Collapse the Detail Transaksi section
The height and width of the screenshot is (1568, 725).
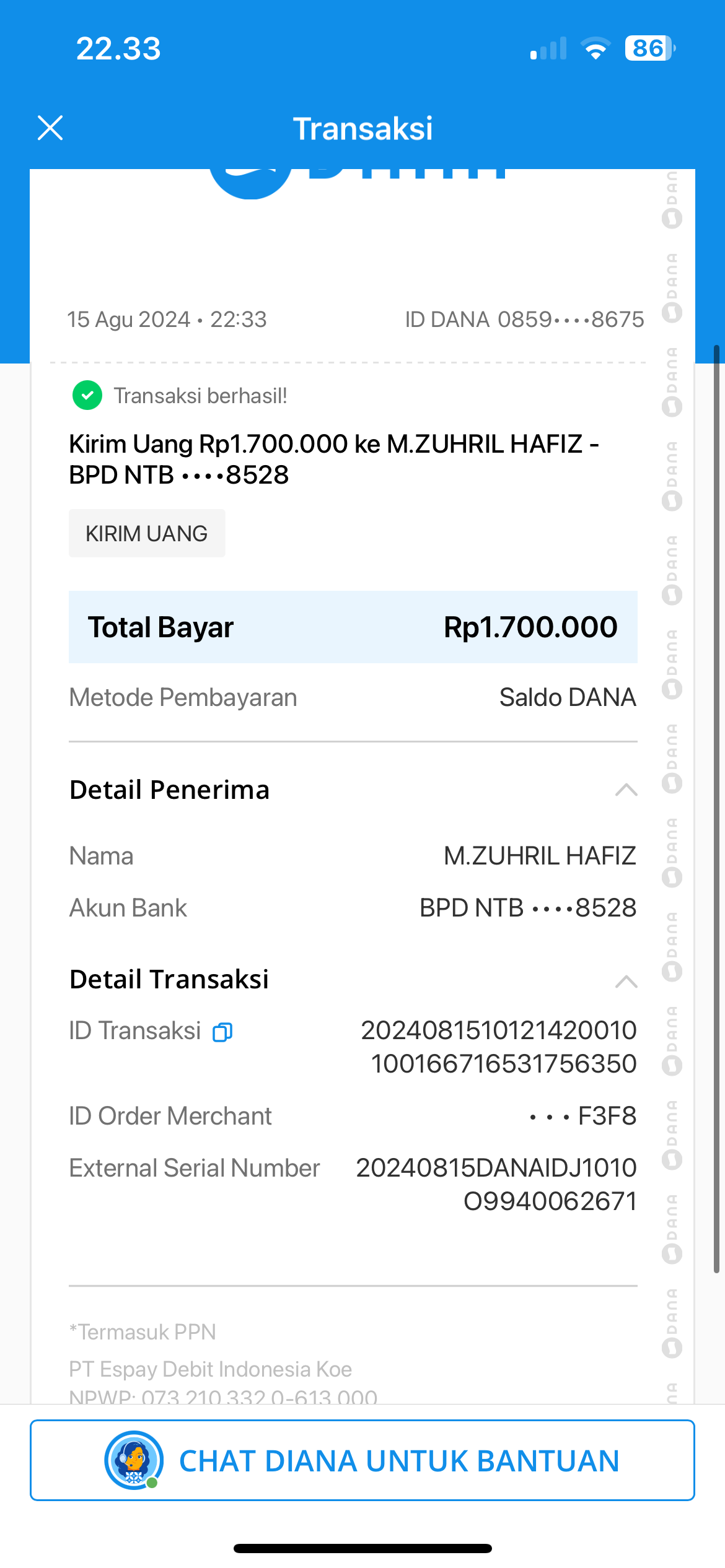626,981
